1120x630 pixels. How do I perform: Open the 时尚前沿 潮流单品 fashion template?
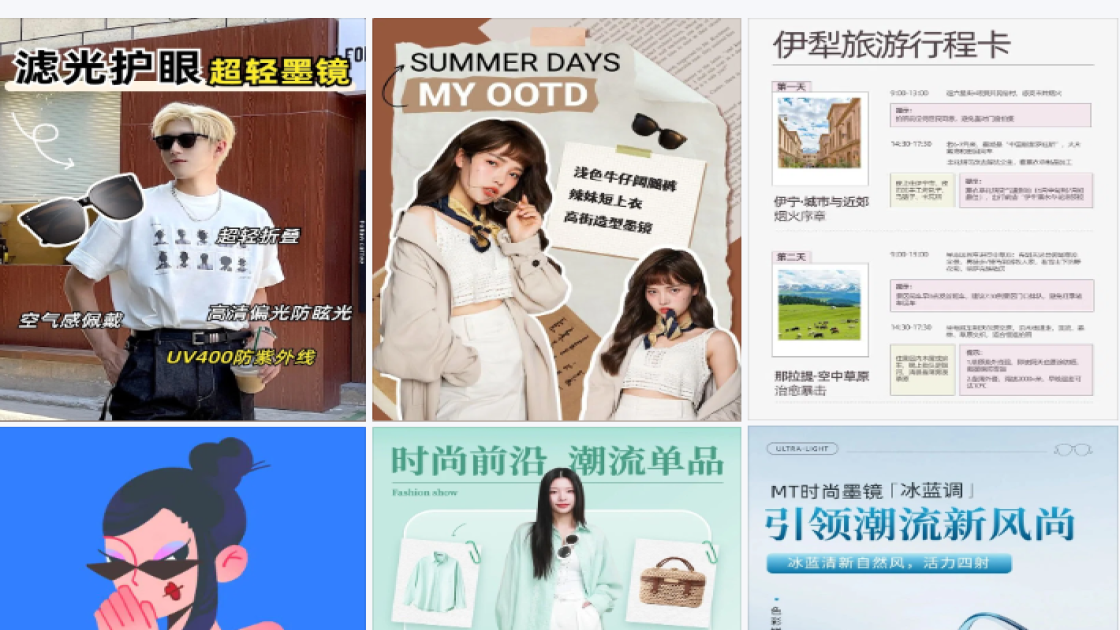click(556, 528)
